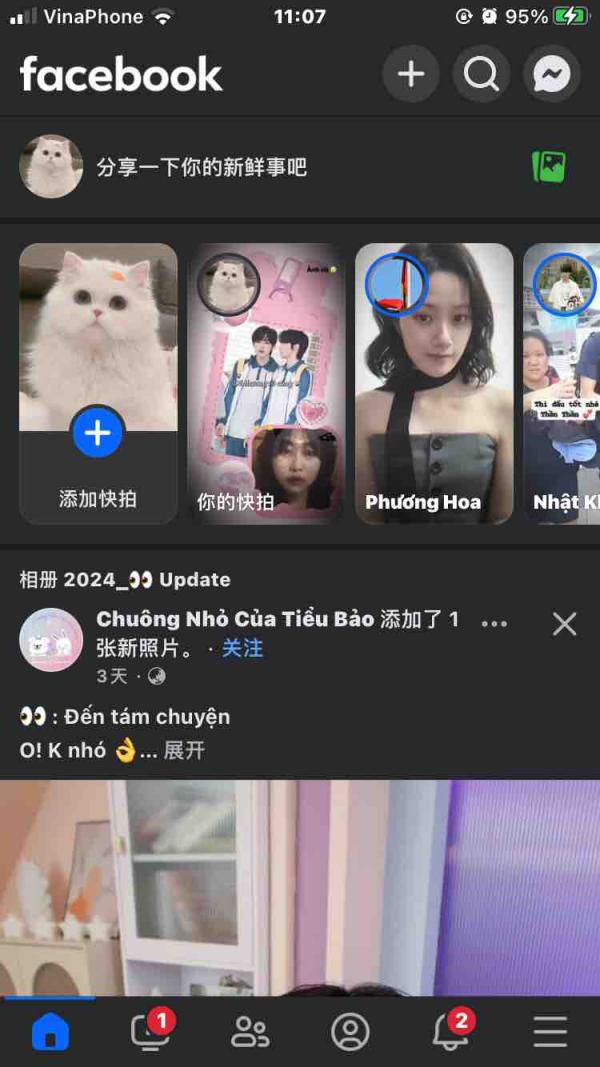600x1067 pixels.
Task: Switch to the Friends tab
Action: pos(250,1032)
